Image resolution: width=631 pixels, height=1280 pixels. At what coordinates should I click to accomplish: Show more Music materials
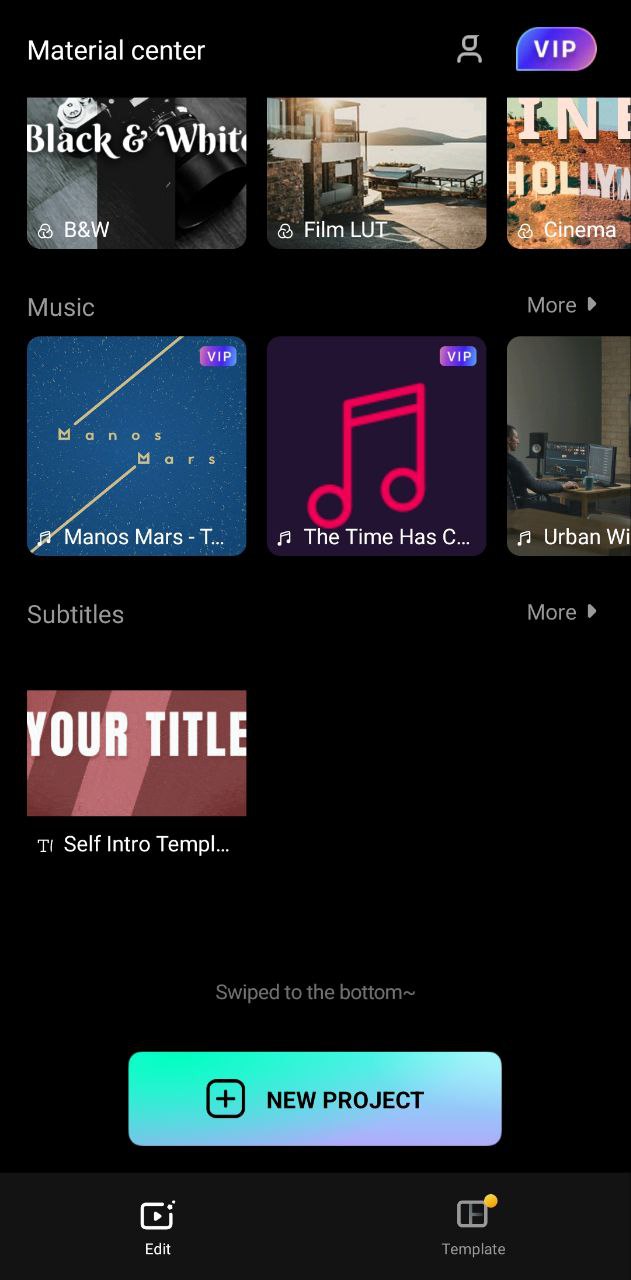(561, 305)
